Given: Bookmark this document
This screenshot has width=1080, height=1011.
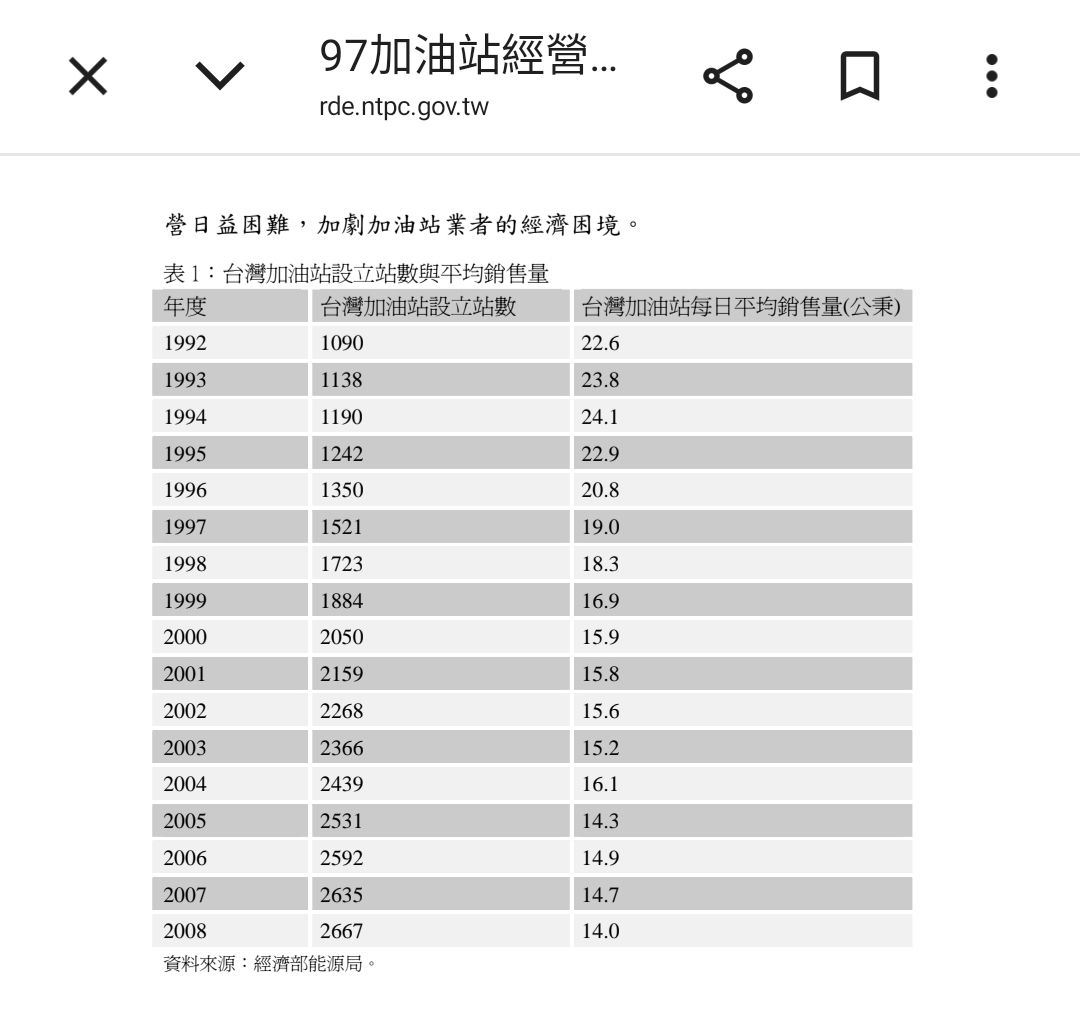Looking at the screenshot, I should (860, 76).
